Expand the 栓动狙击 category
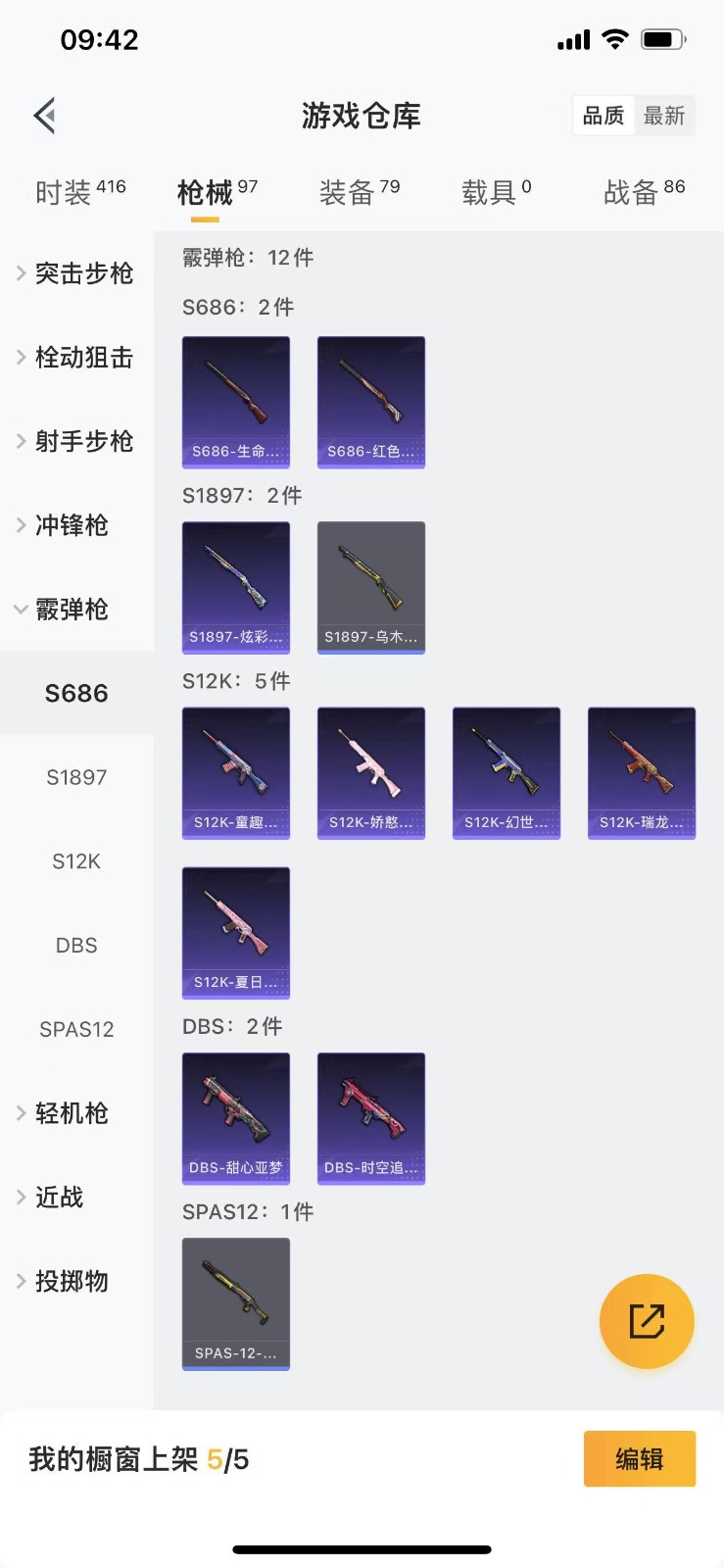Viewport: 724px width, 1568px height. tap(76, 358)
